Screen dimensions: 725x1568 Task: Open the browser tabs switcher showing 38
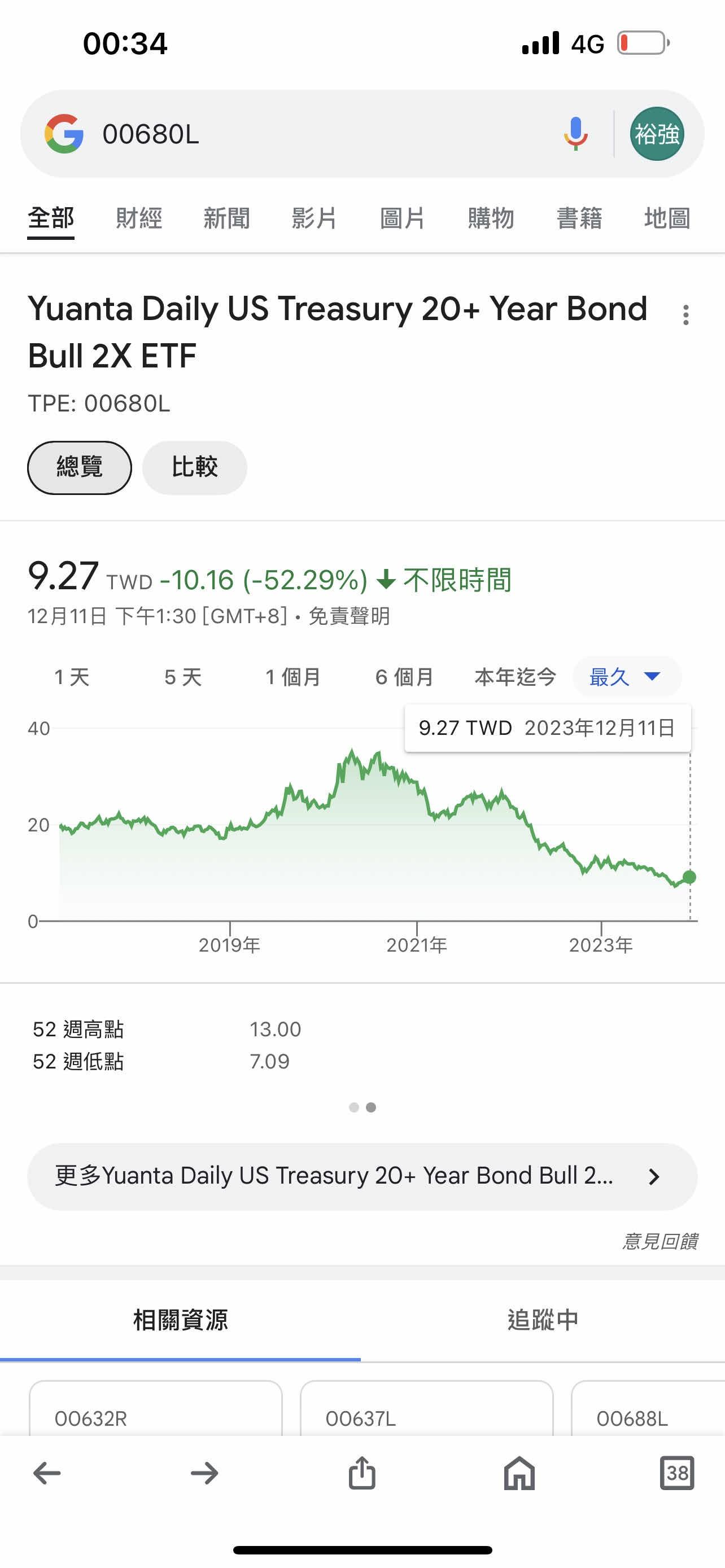(x=677, y=1473)
